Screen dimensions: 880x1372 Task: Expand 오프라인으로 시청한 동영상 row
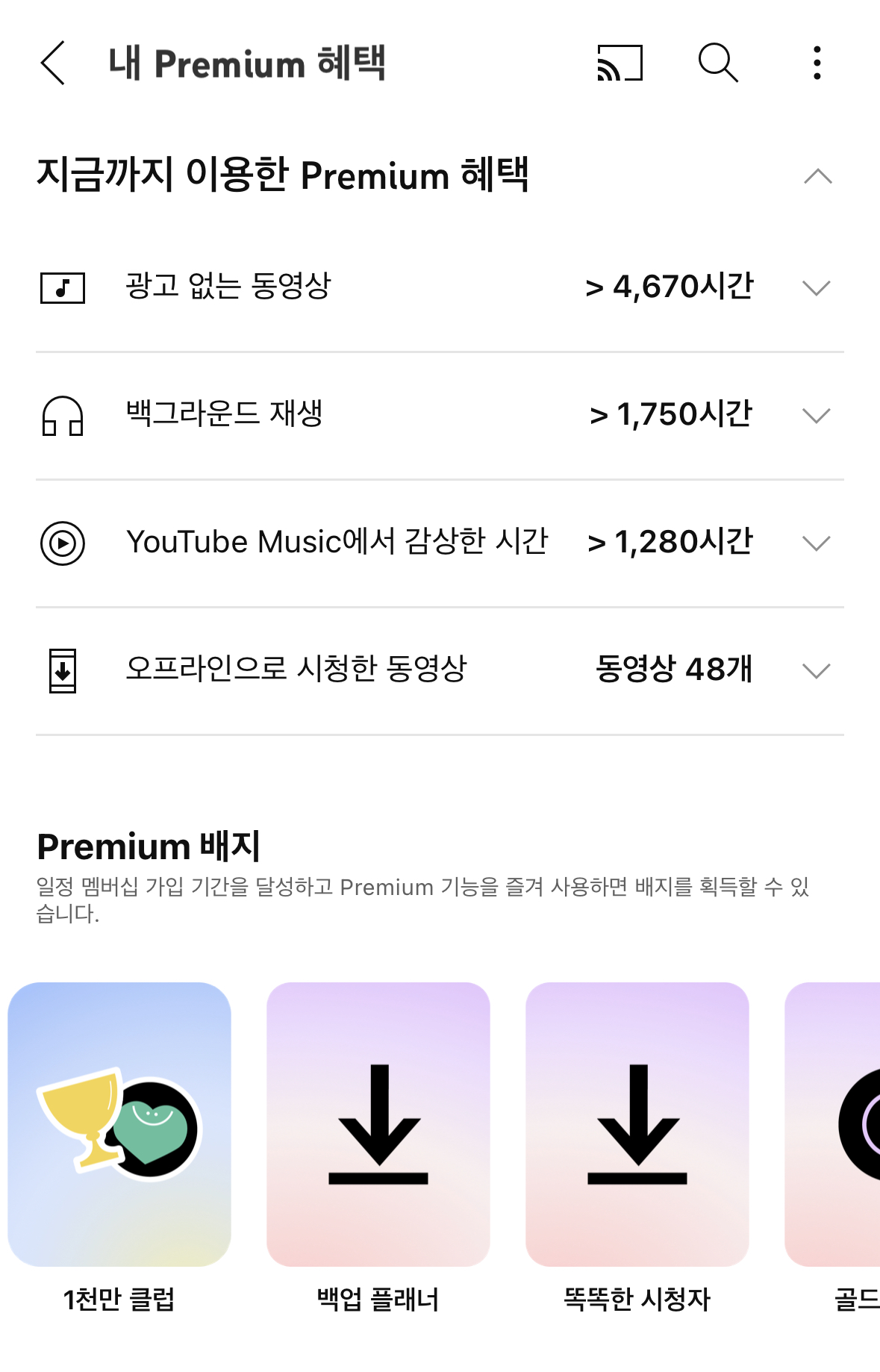coord(816,671)
